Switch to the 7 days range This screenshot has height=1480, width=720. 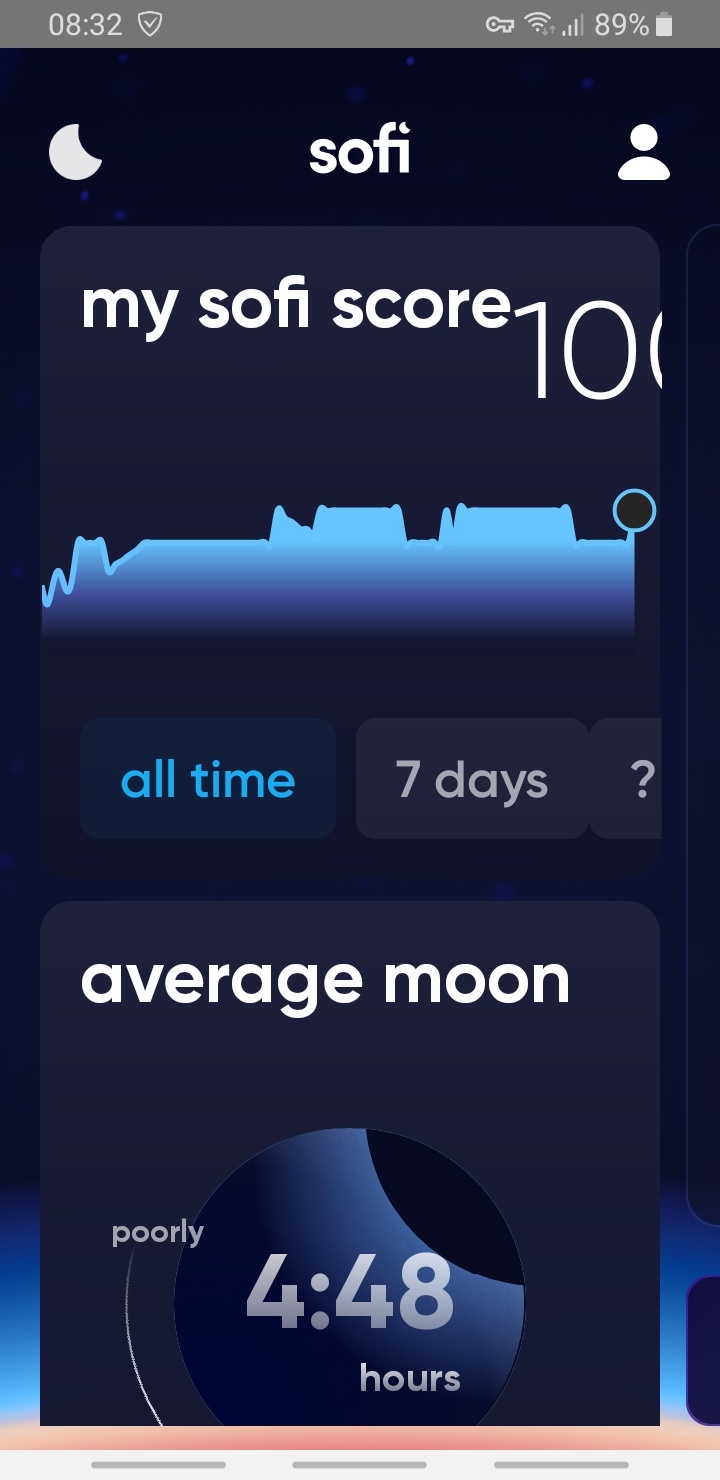click(472, 778)
